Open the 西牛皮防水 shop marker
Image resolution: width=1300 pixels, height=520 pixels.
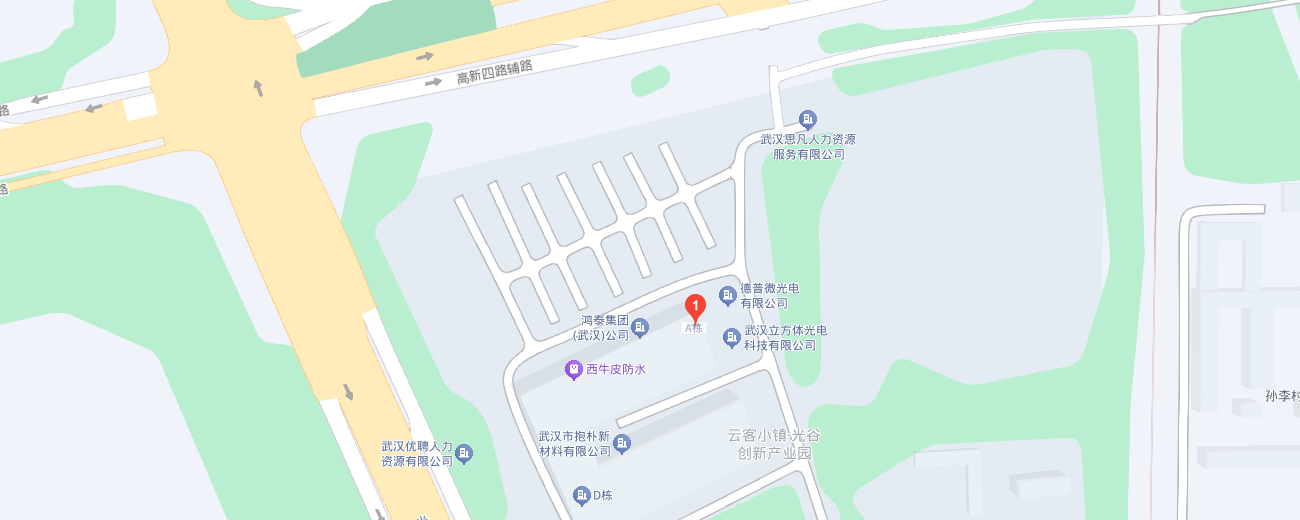(x=574, y=370)
